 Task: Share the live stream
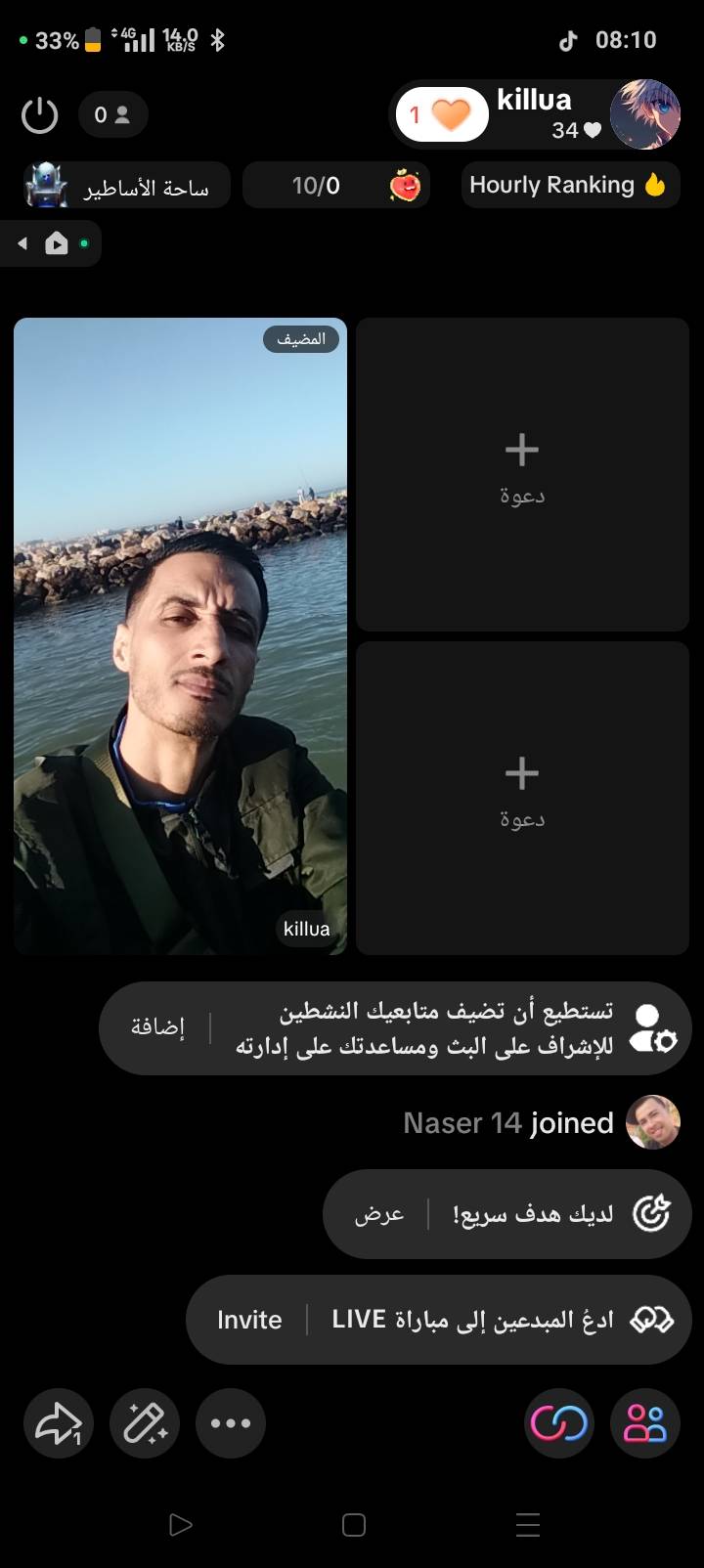point(59,1423)
